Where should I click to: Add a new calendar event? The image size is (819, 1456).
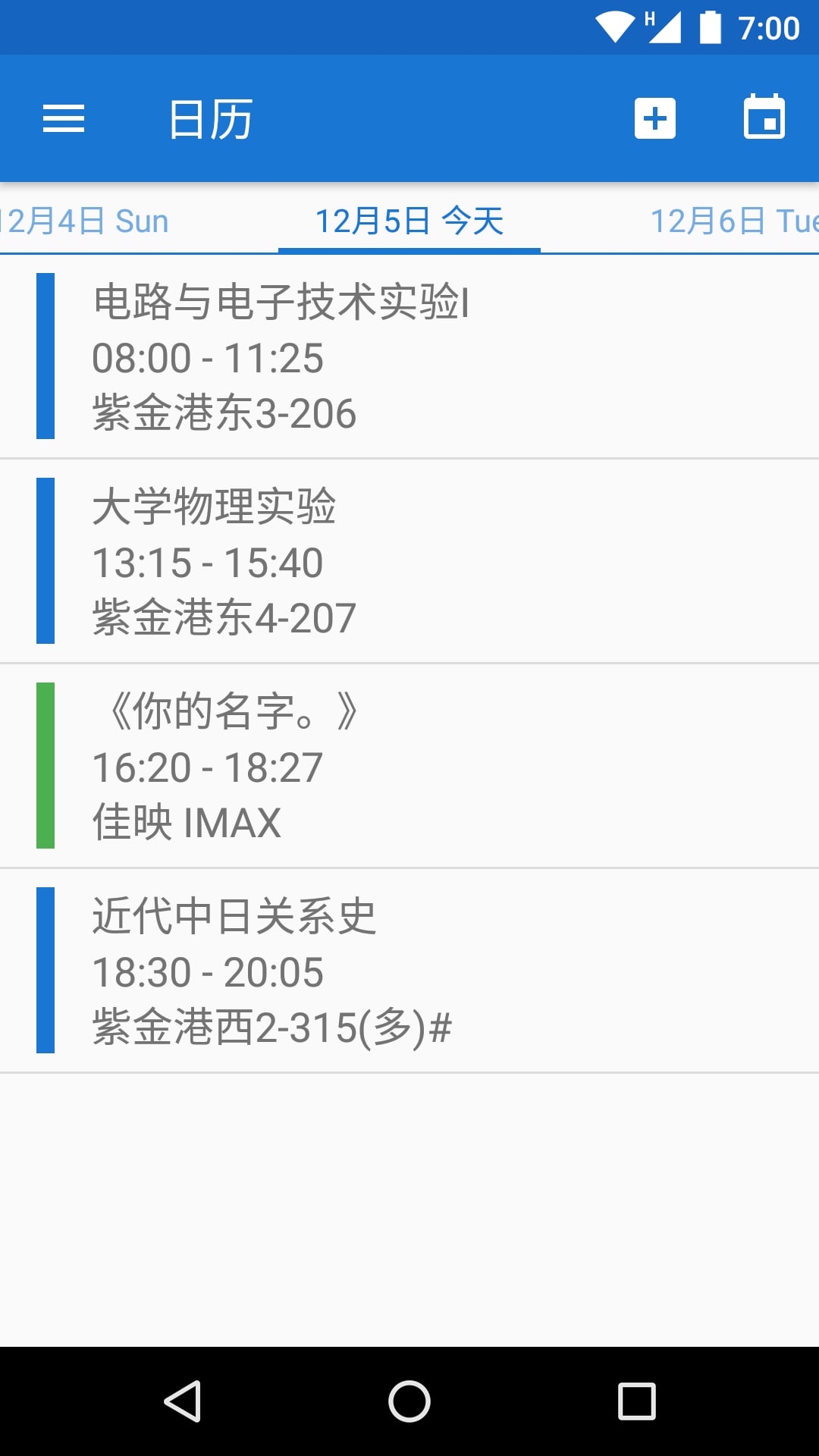pyautogui.click(x=655, y=118)
